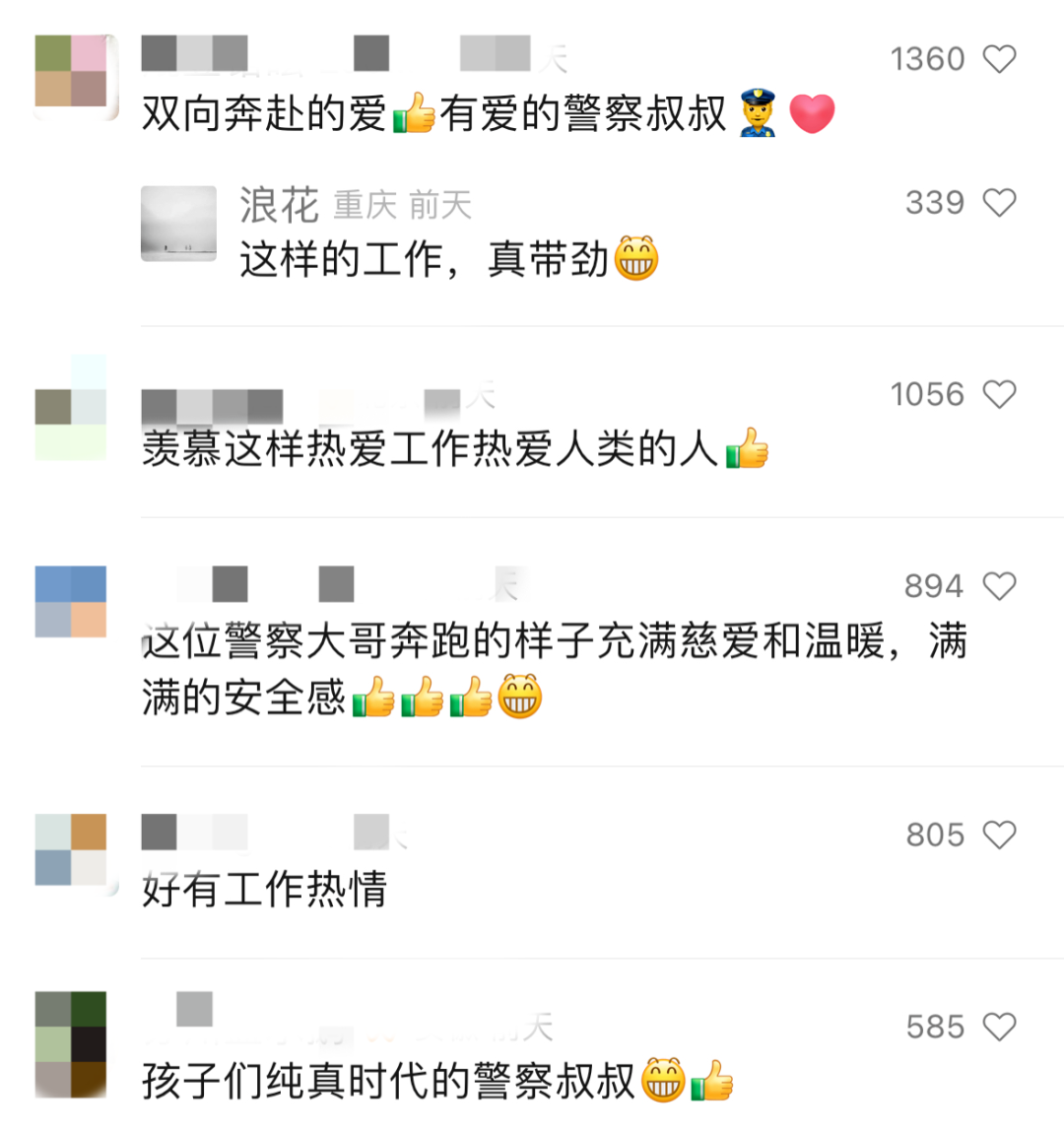Like the comment with 894 likes
The height and width of the screenshot is (1134, 1064).
click(x=999, y=586)
